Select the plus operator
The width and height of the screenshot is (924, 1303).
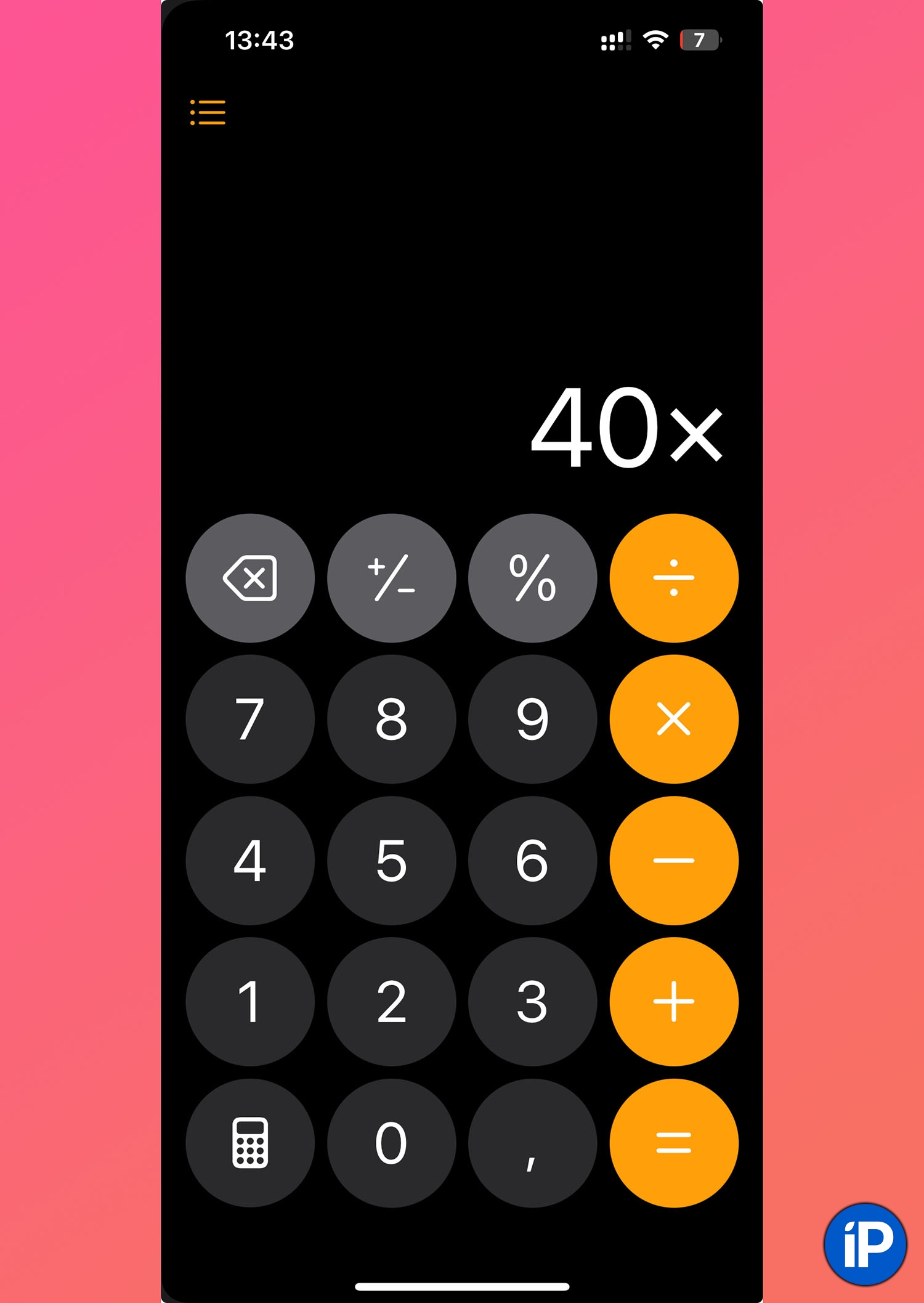(674, 1001)
